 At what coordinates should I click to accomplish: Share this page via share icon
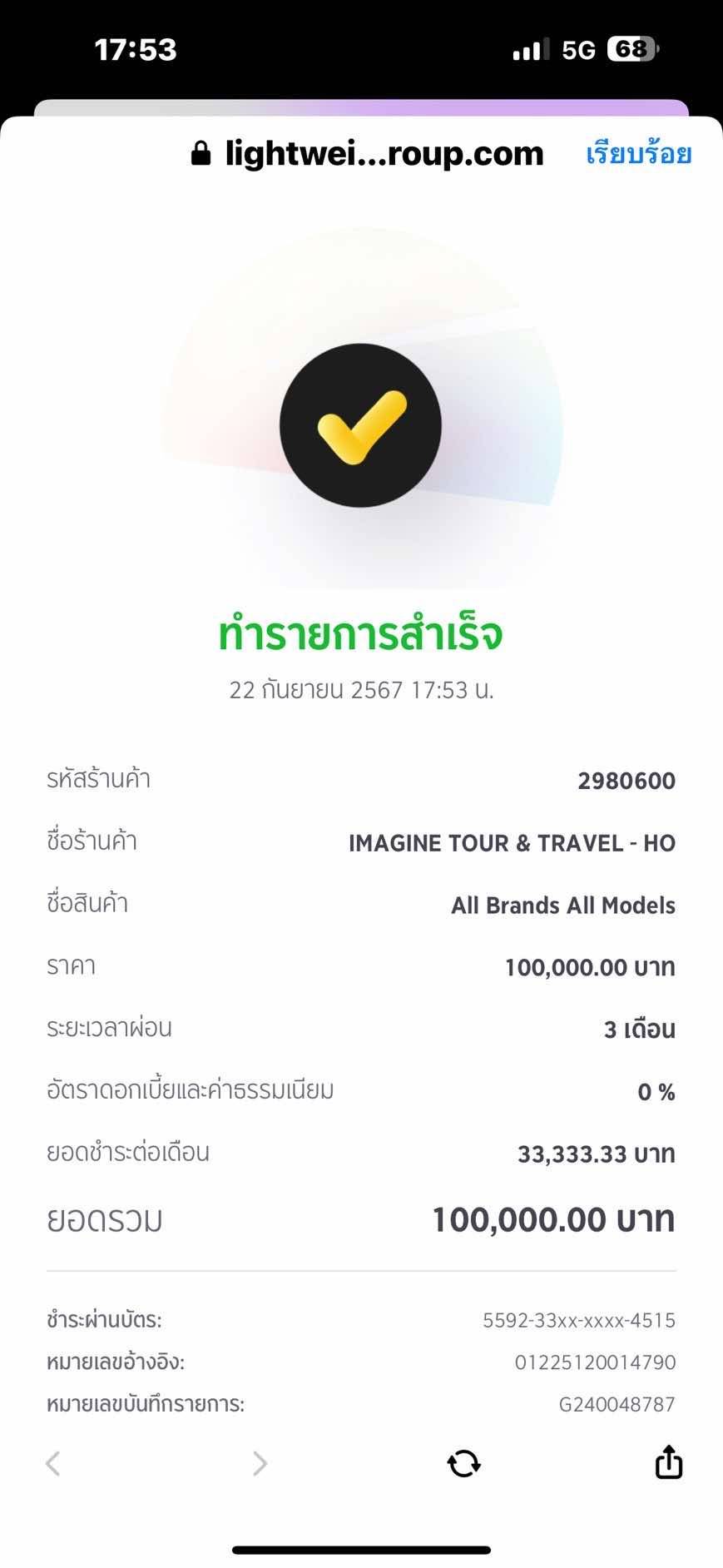pyautogui.click(x=668, y=1461)
